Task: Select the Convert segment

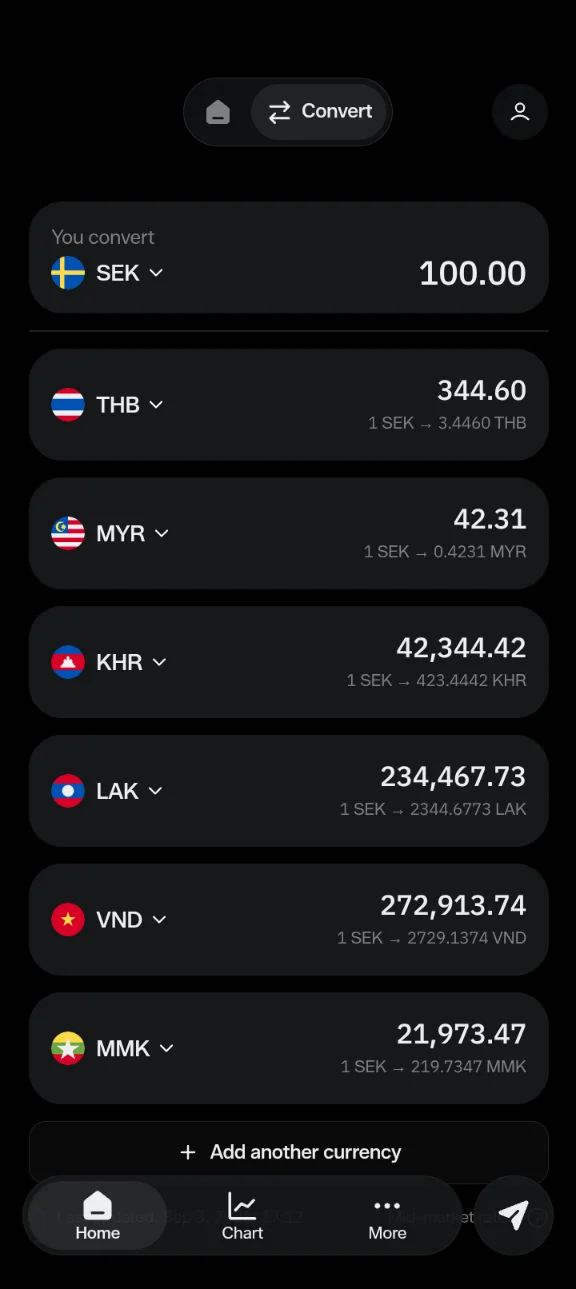Action: (x=320, y=112)
